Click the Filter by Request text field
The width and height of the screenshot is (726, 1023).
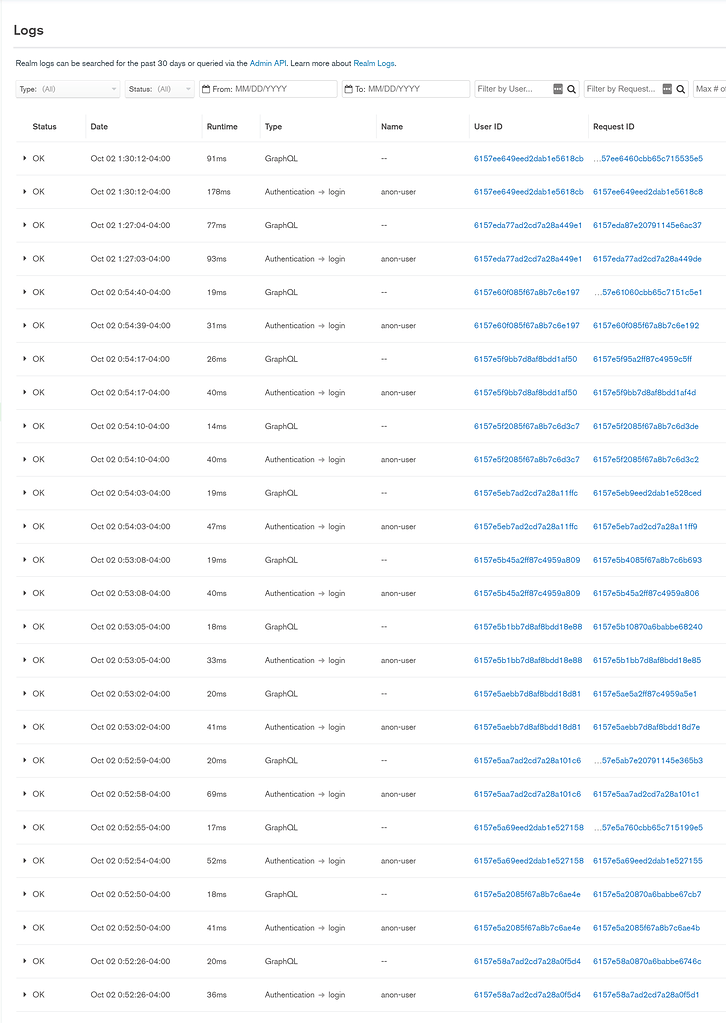coord(620,88)
